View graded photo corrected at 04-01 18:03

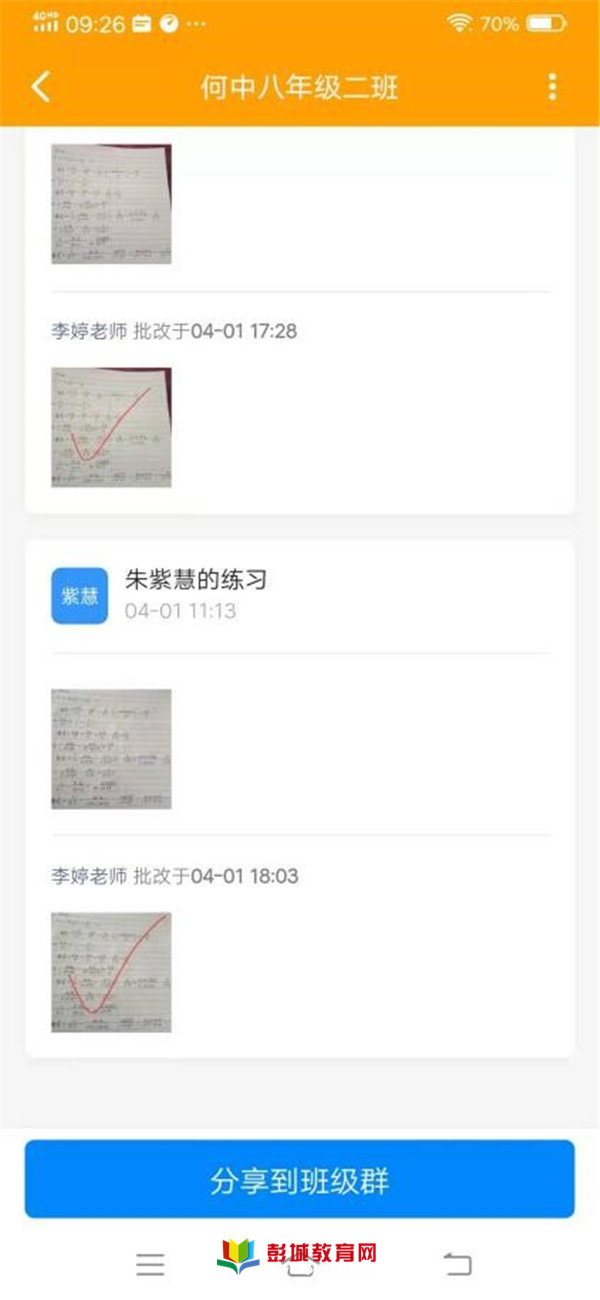(111, 972)
